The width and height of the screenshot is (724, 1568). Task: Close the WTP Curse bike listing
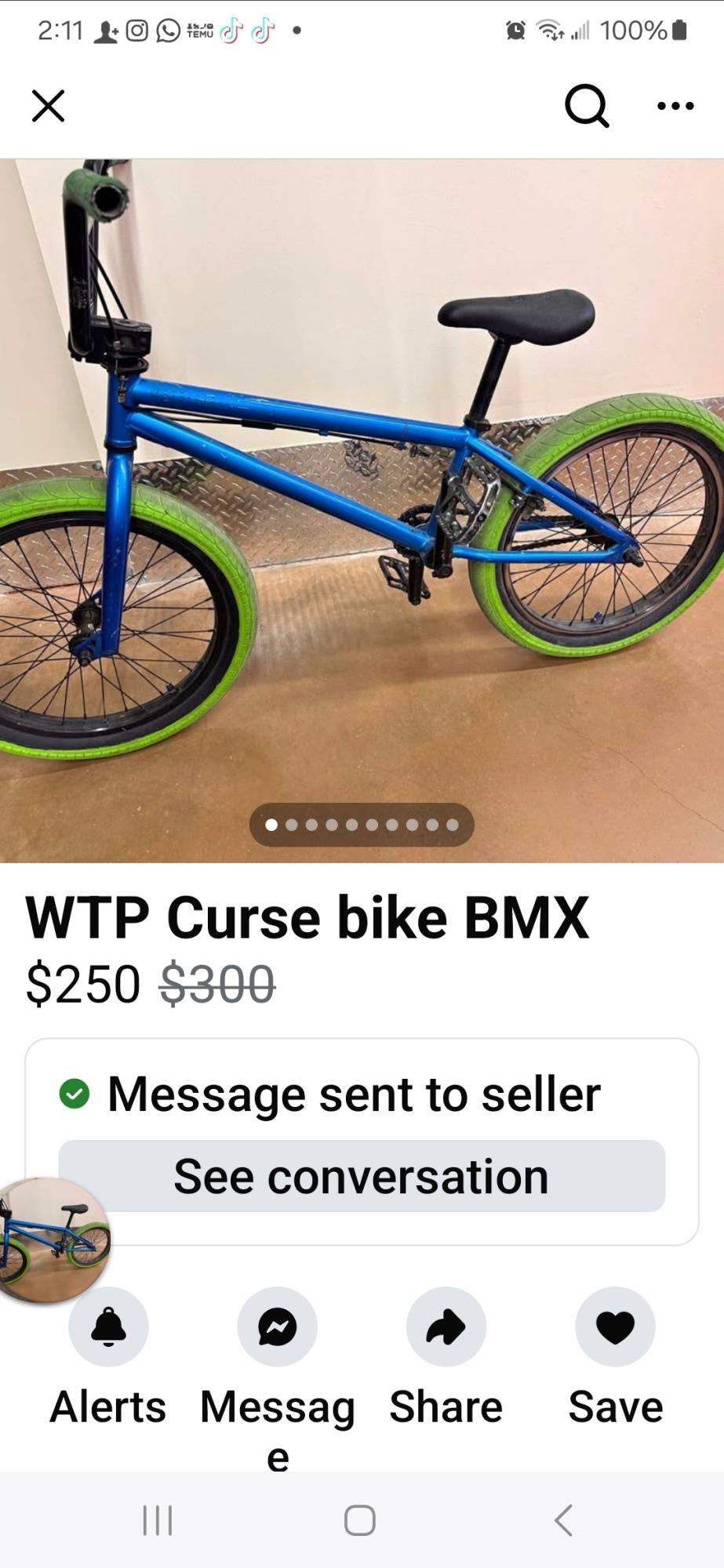(x=48, y=106)
